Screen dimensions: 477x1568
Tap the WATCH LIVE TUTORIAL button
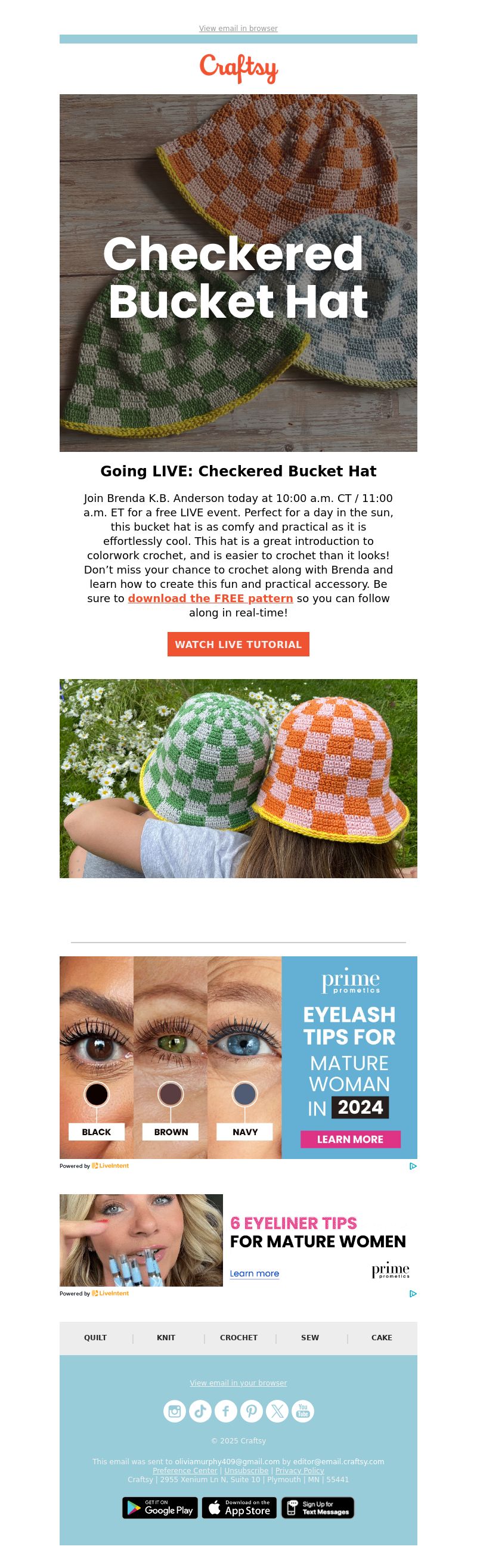(238, 644)
